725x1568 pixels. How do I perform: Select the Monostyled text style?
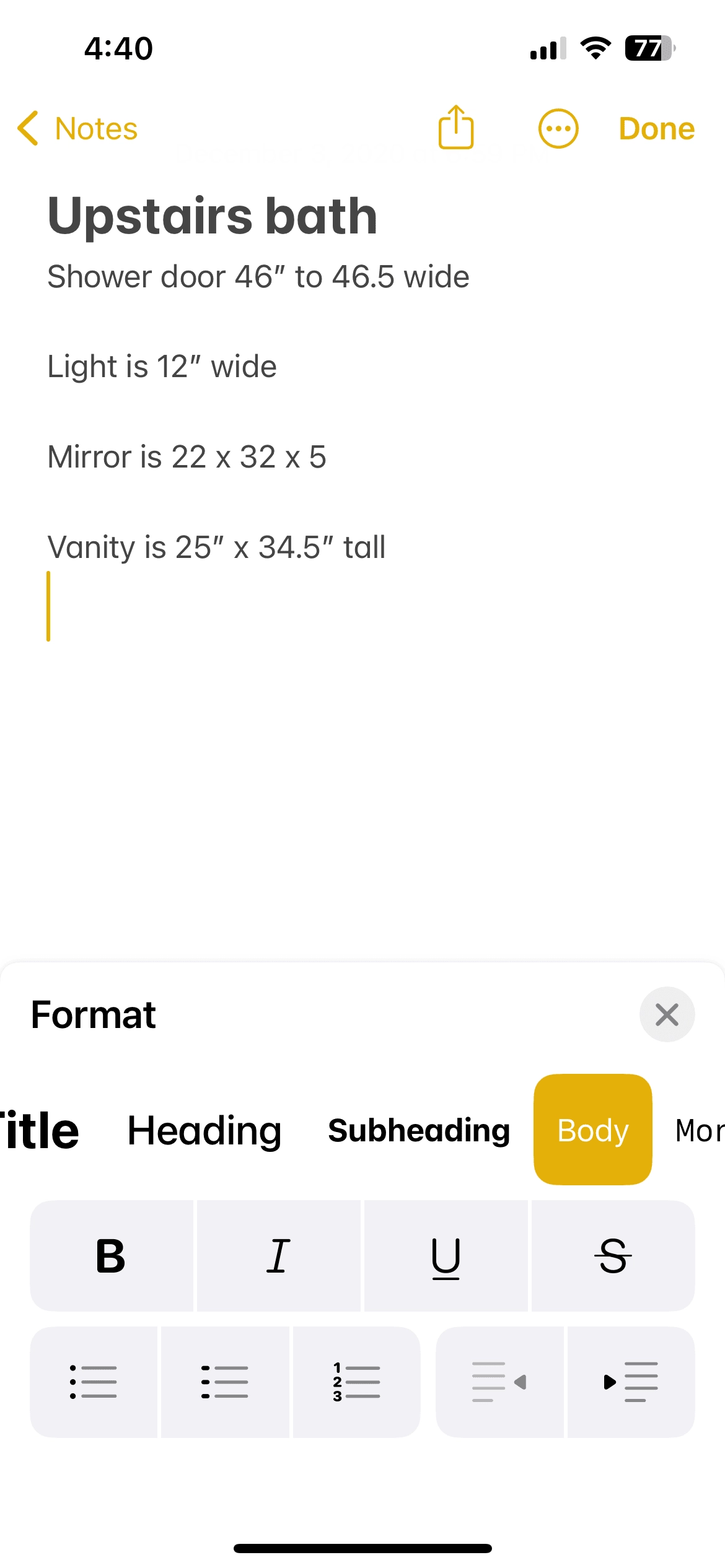[x=700, y=1130]
